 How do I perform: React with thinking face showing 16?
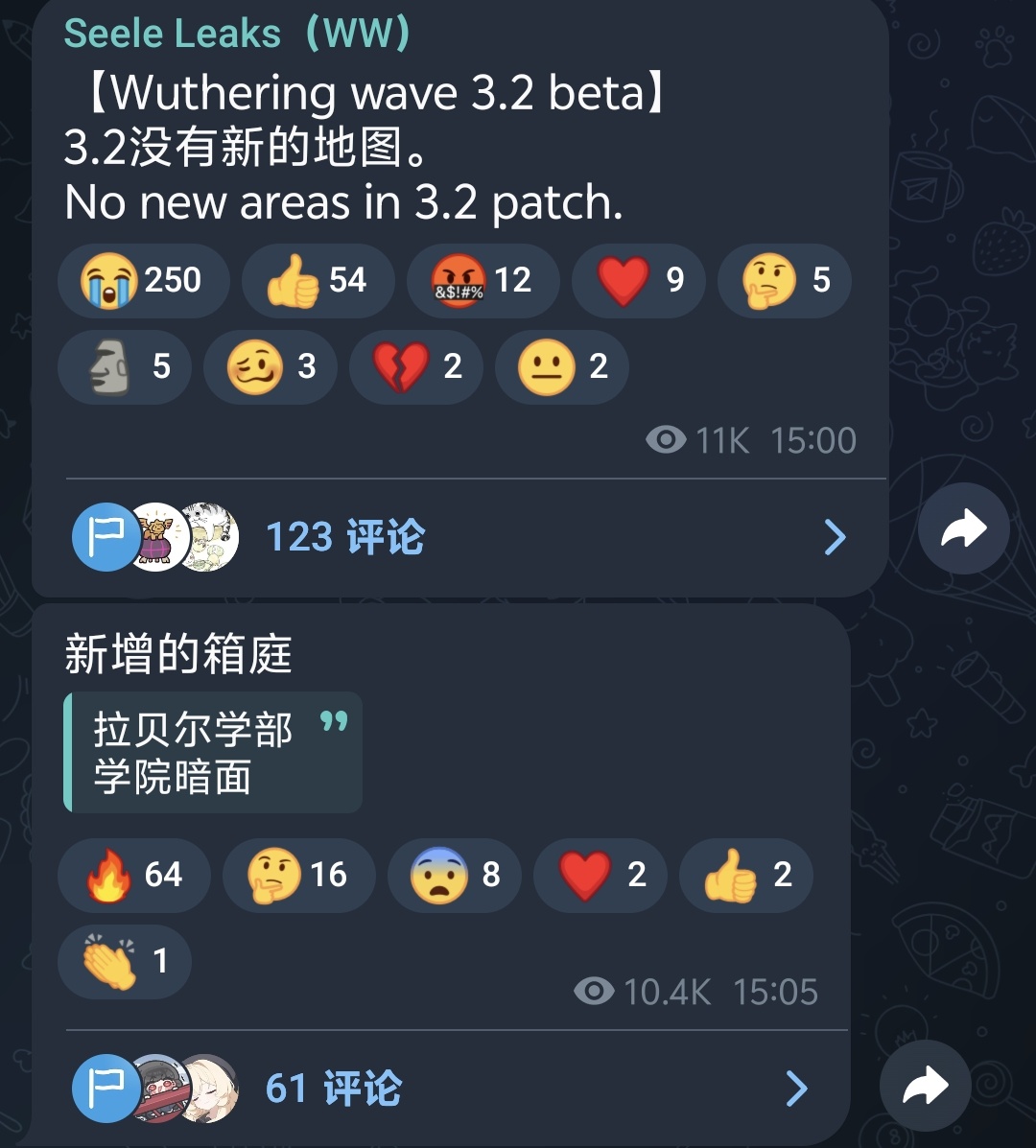click(x=297, y=875)
